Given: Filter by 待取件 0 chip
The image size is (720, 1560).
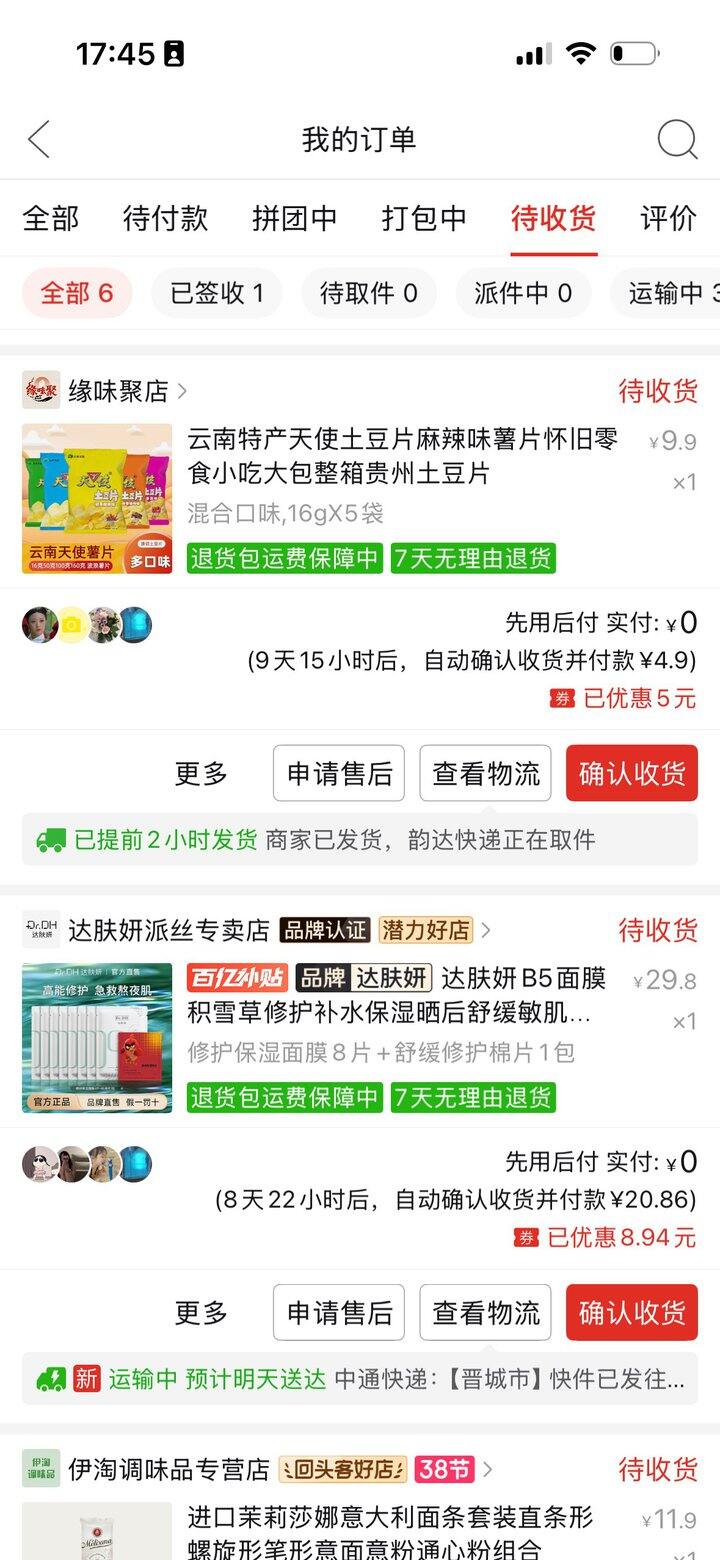Looking at the screenshot, I should 368,293.
